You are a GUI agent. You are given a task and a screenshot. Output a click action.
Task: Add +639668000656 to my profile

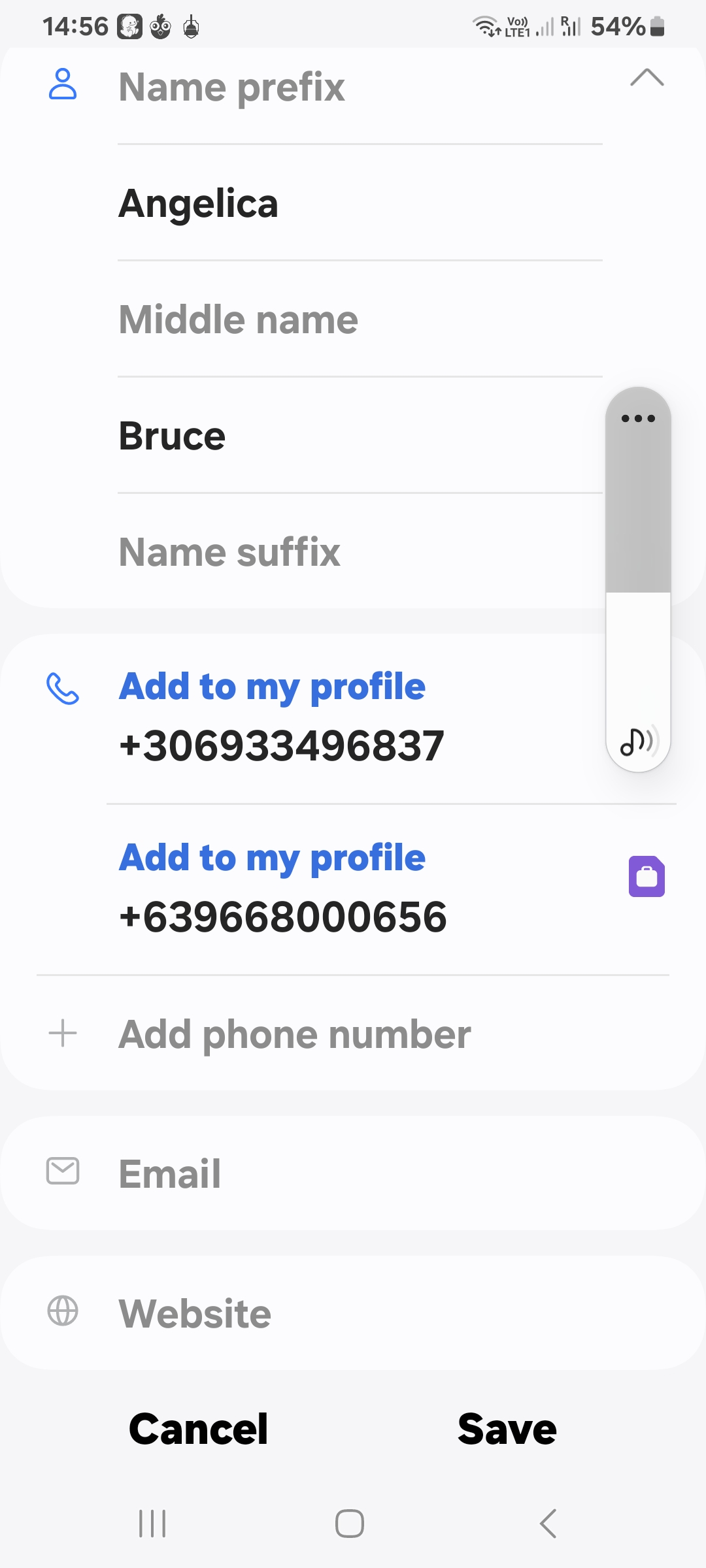[272, 858]
